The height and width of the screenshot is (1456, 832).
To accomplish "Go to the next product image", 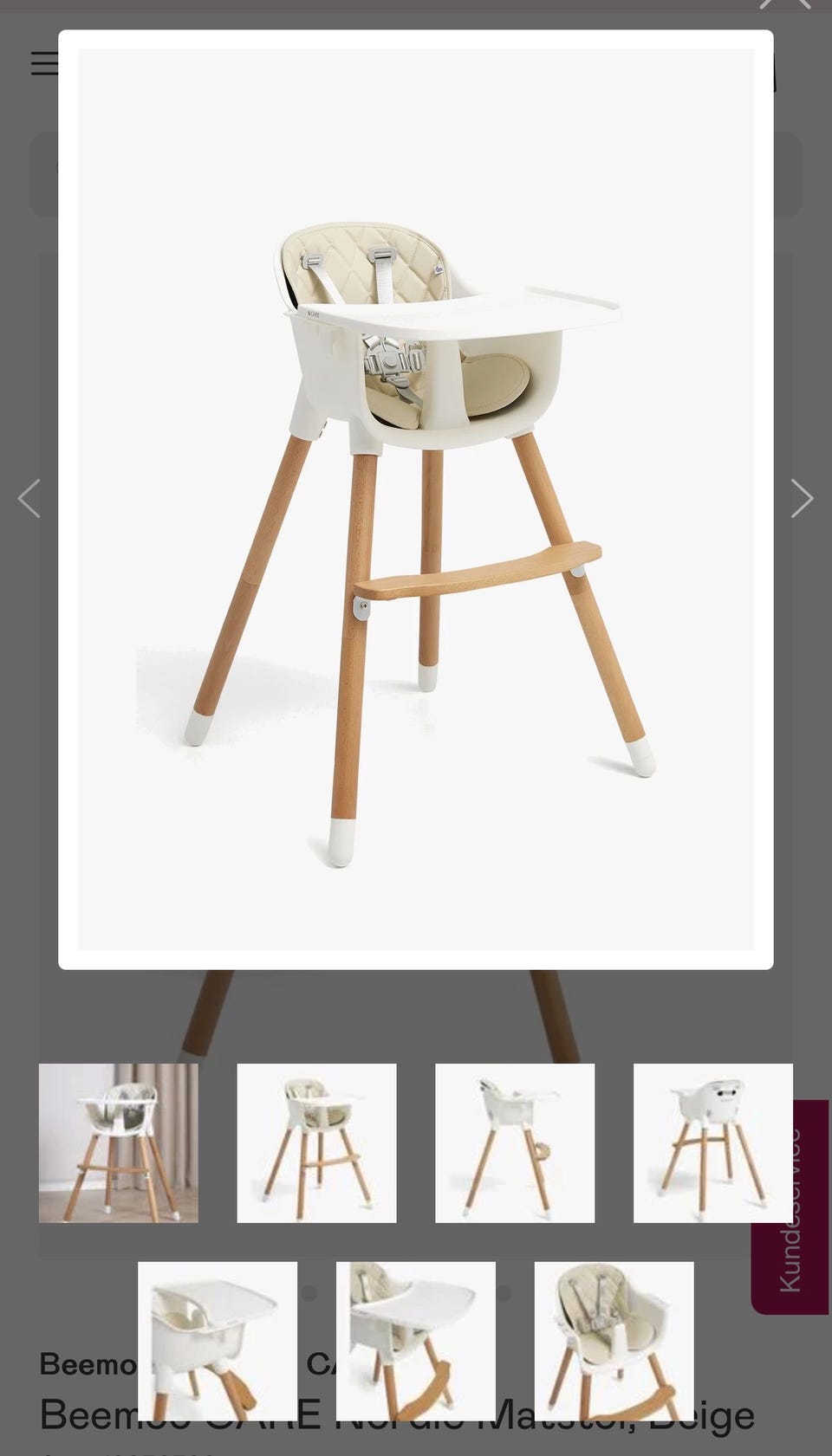I will pyautogui.click(x=802, y=498).
